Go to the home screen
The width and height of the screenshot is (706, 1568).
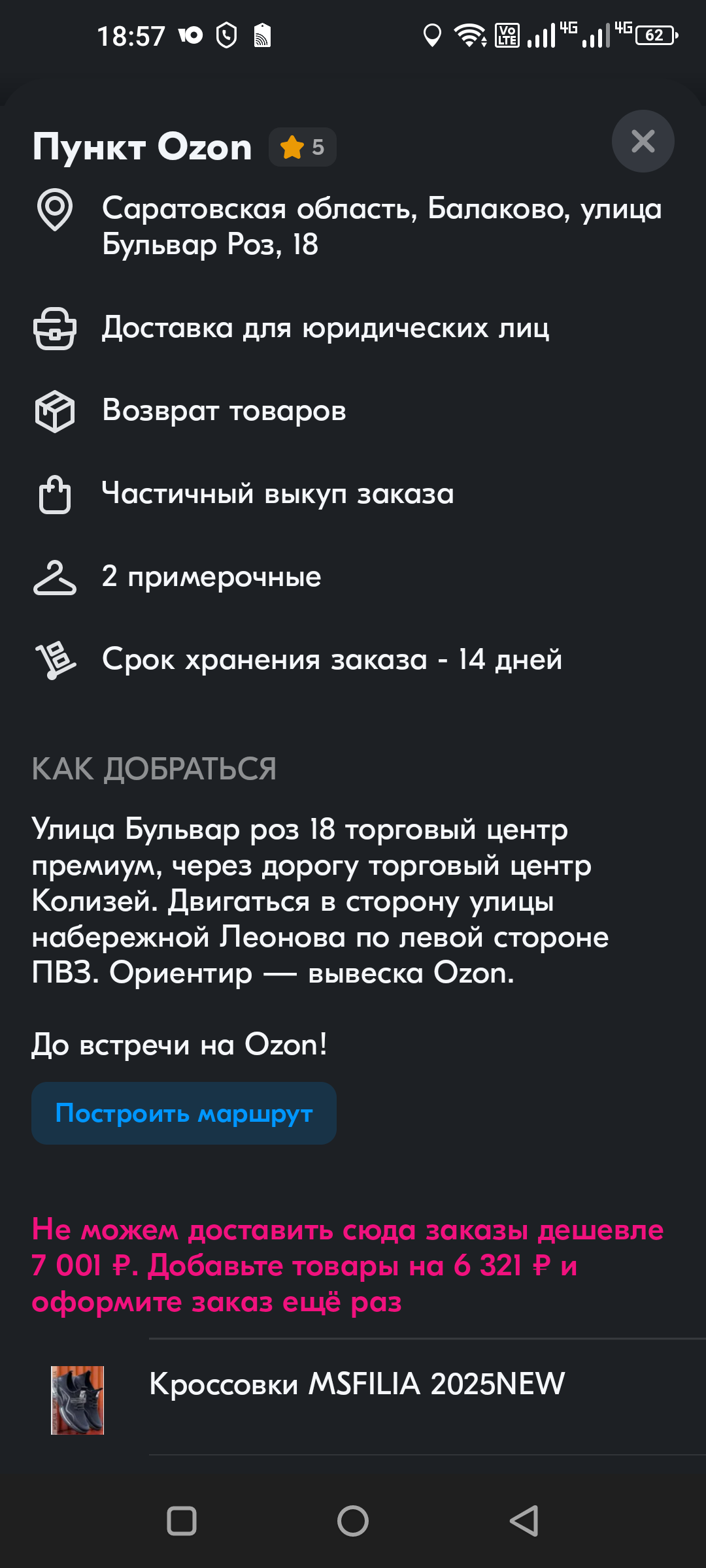(x=353, y=1521)
